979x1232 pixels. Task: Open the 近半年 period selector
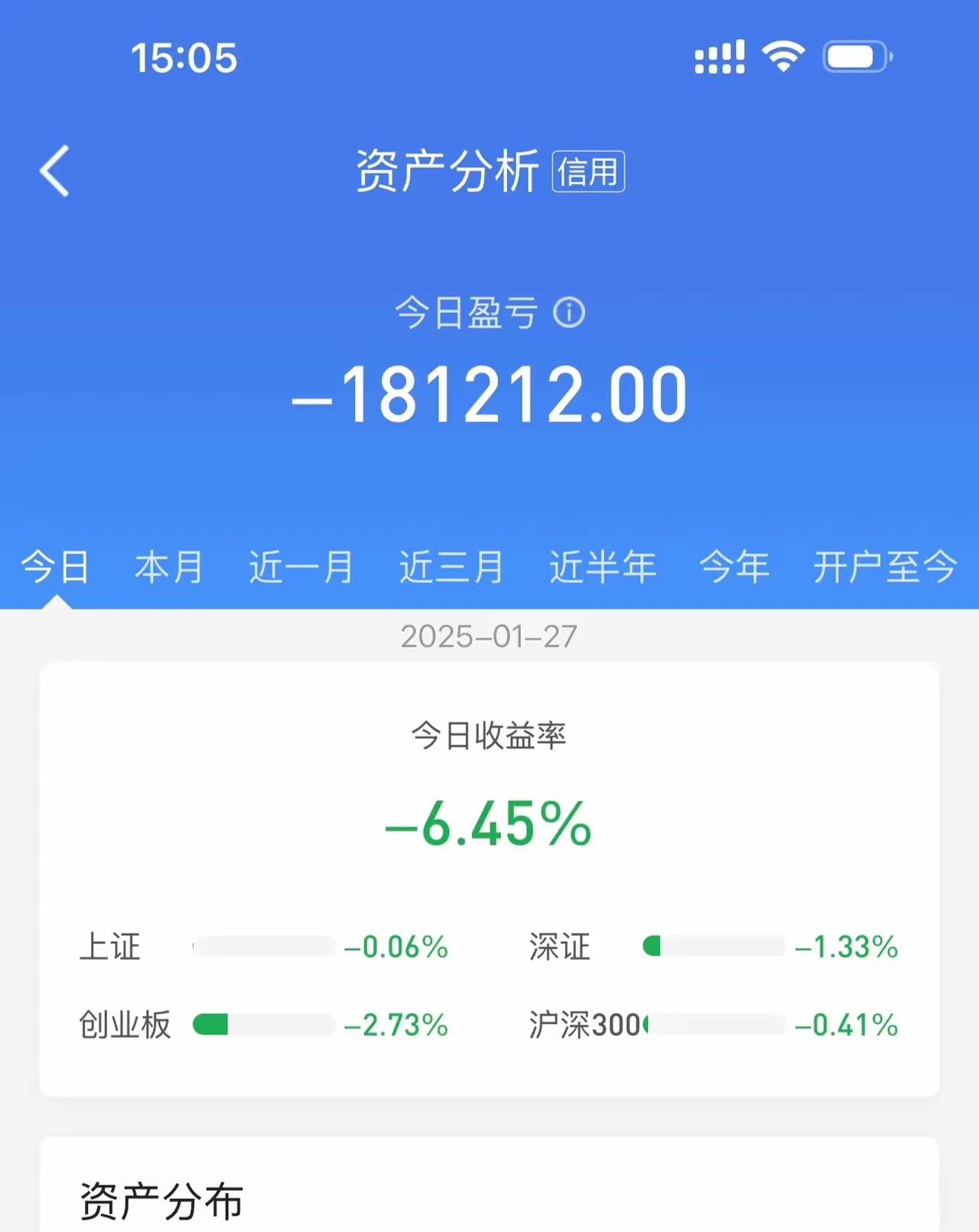(603, 566)
